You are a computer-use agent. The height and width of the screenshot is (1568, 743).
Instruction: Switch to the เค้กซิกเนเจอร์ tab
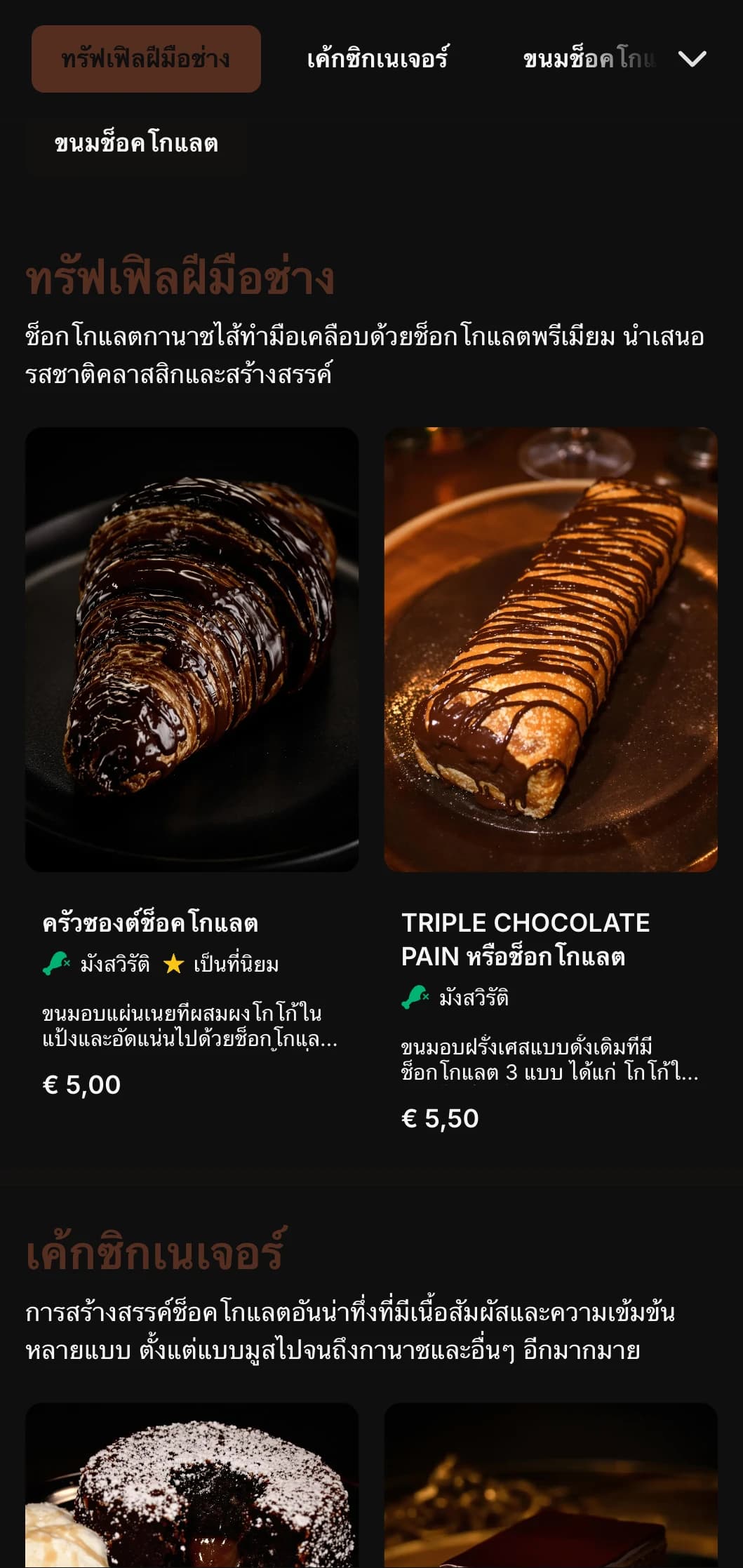pos(377,59)
